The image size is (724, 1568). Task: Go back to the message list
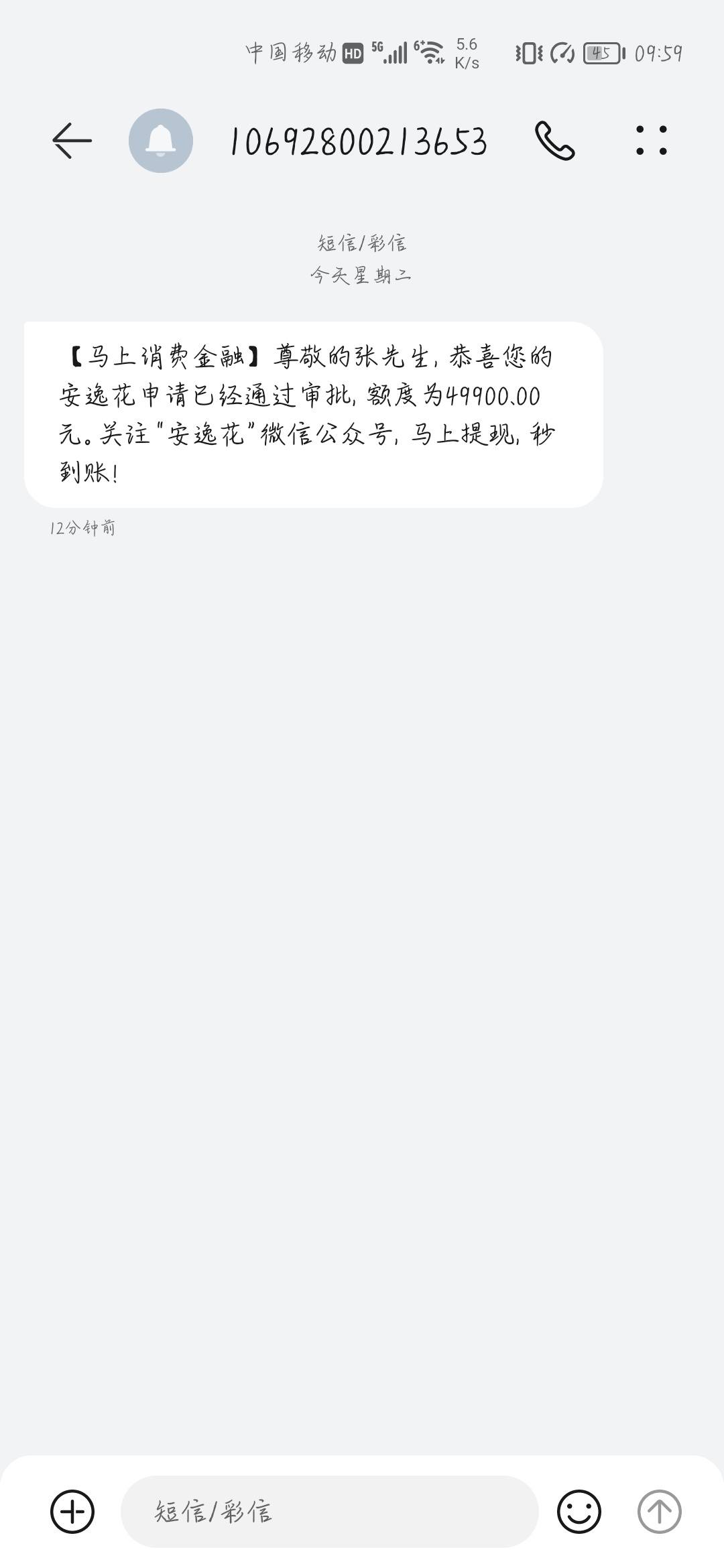[72, 141]
